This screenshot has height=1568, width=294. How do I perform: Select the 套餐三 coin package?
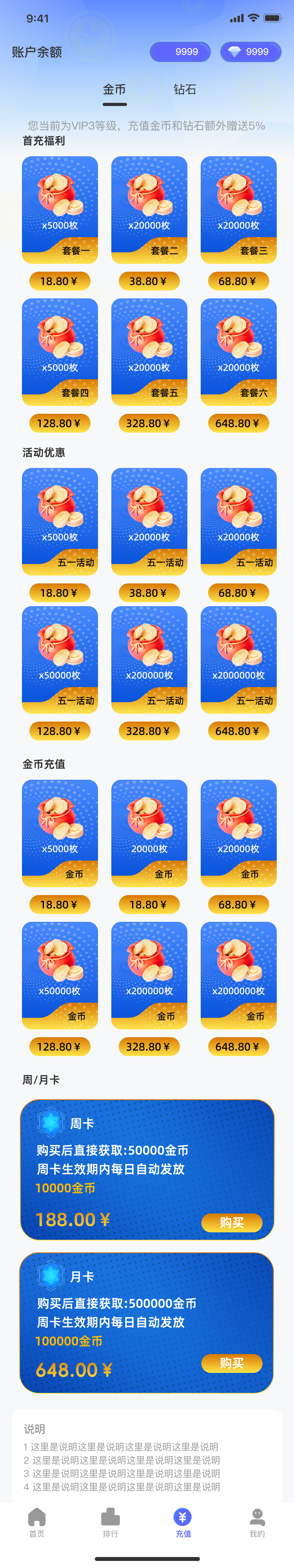(238, 210)
